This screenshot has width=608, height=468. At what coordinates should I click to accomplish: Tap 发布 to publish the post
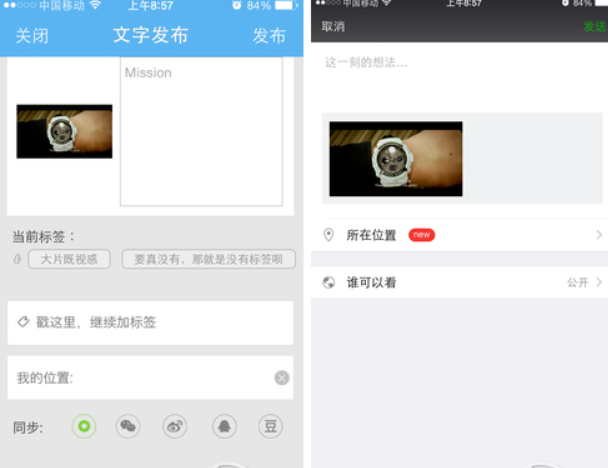(x=269, y=36)
